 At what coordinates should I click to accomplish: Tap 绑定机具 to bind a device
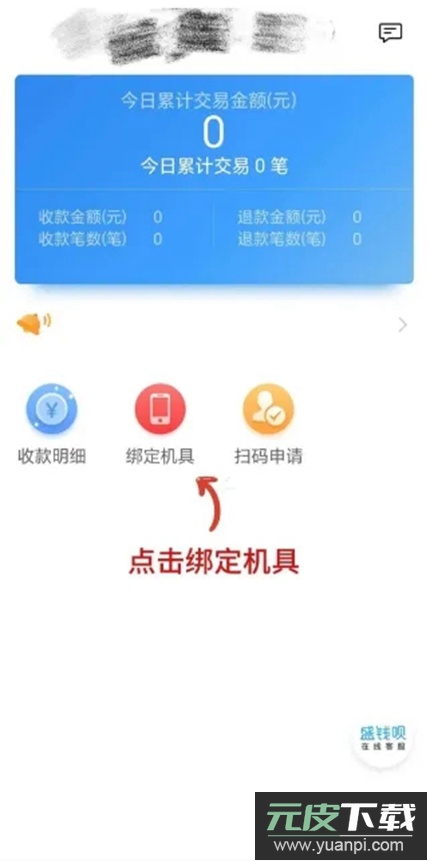[160, 424]
